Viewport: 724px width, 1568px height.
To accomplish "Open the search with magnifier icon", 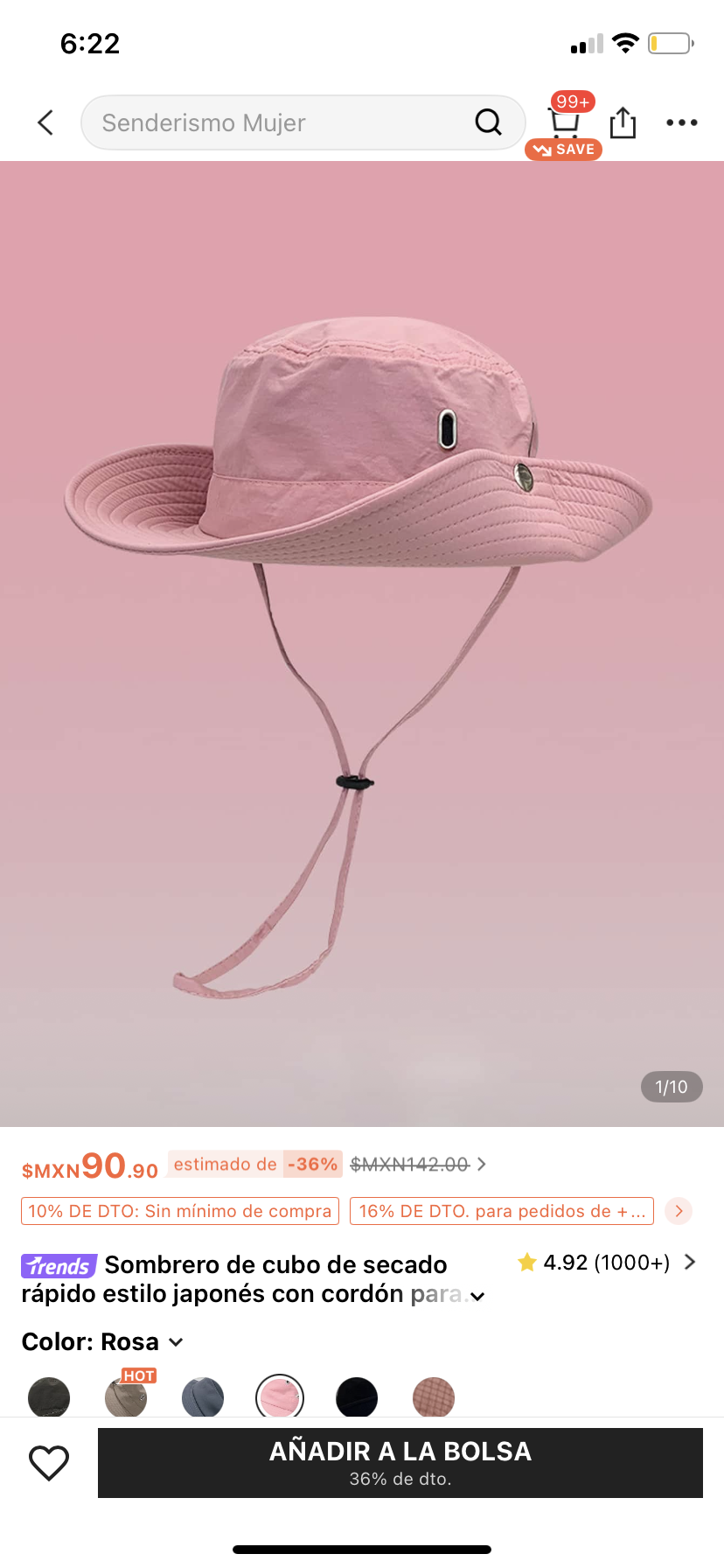I will coord(488,122).
